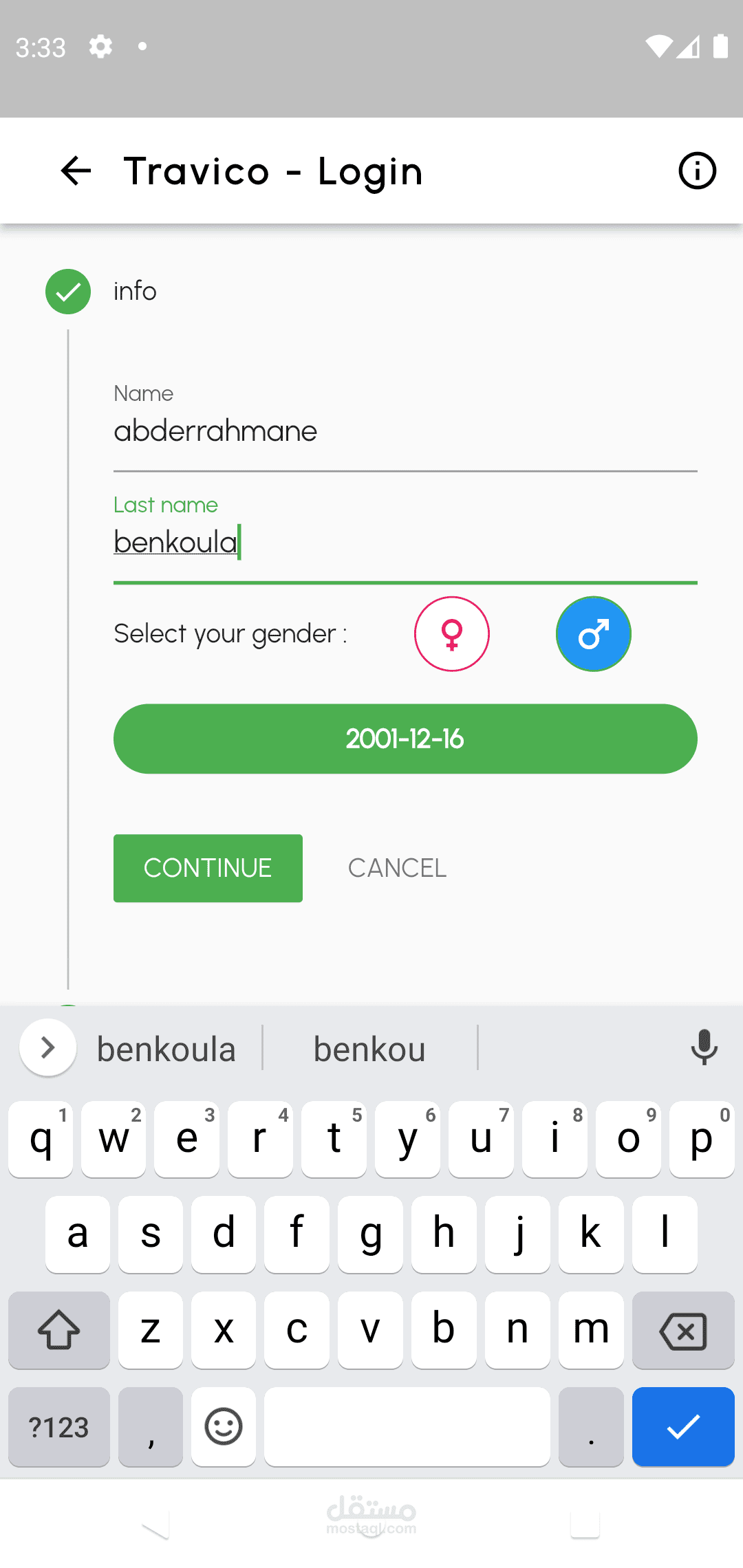Open the info icon in the app bar
Screen dimensions: 743x1568
point(697,171)
